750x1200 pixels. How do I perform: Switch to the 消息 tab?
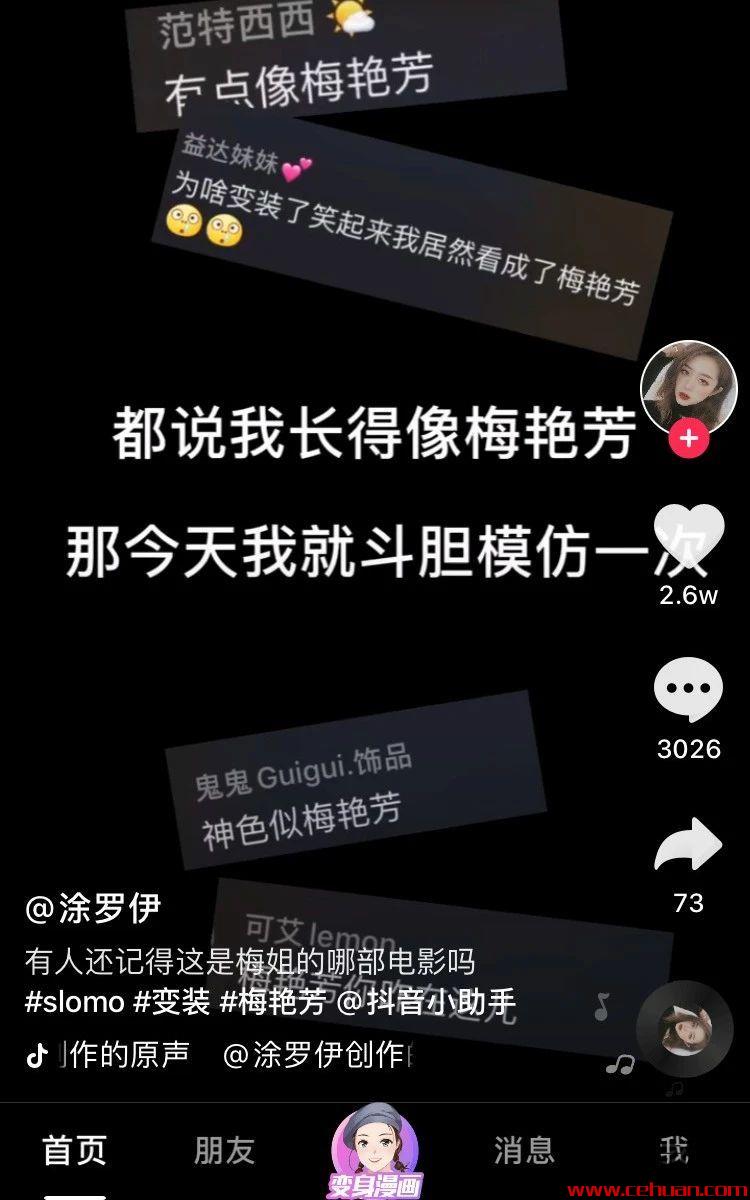coord(525,1151)
